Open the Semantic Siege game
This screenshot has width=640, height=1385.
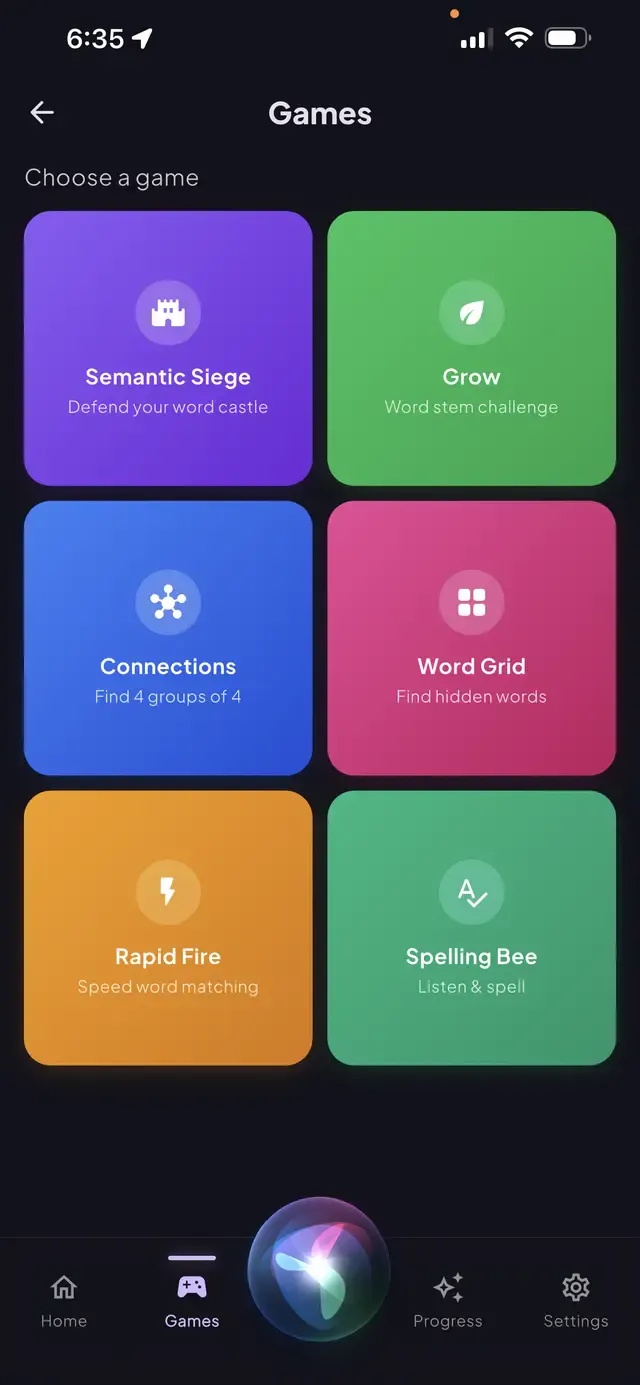(x=168, y=348)
